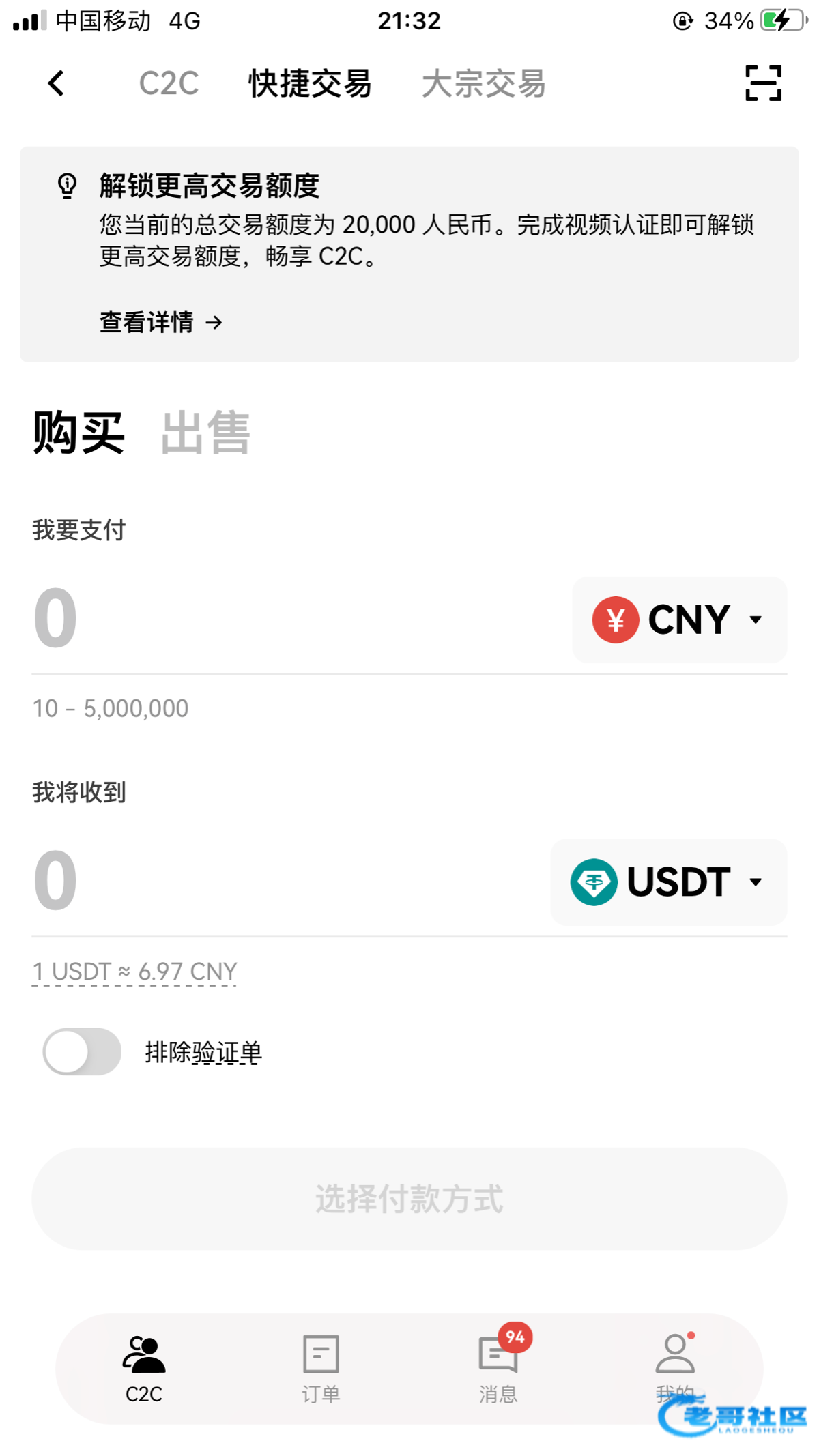Switch to the C2C top tab
Screen dimensions: 819x1456
(x=169, y=83)
